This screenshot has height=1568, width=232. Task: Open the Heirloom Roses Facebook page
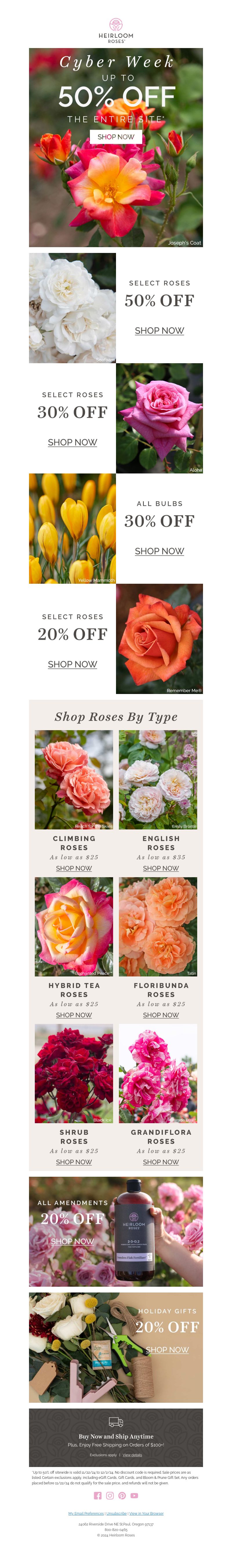[x=98, y=1495]
